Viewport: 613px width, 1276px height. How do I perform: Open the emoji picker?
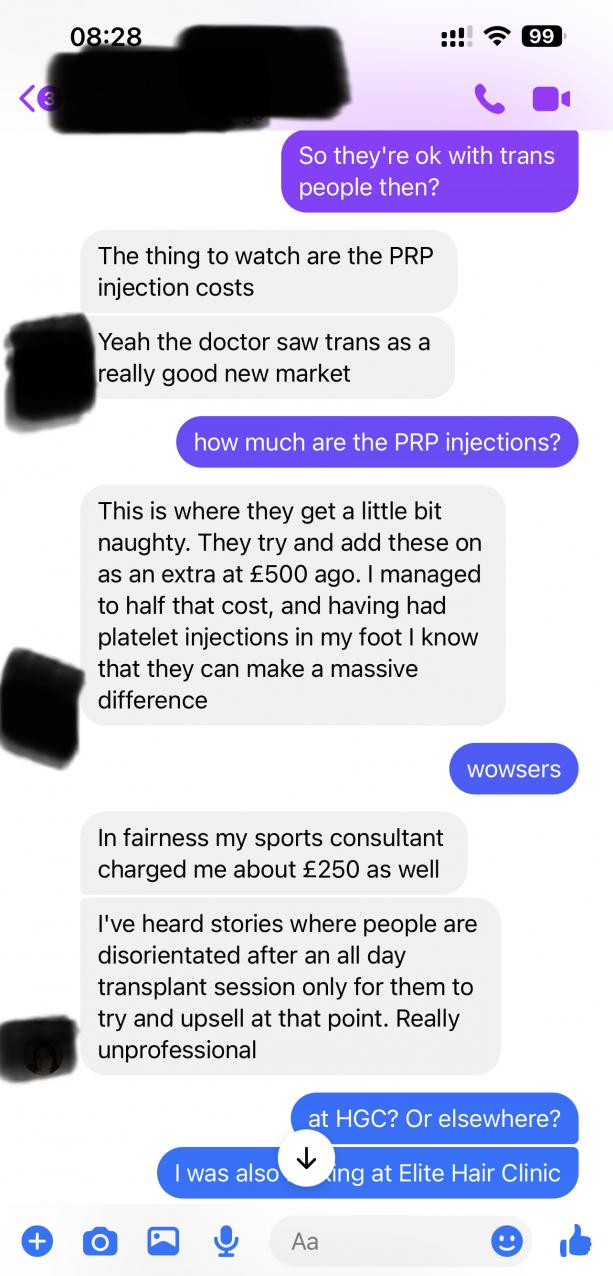pos(506,1241)
